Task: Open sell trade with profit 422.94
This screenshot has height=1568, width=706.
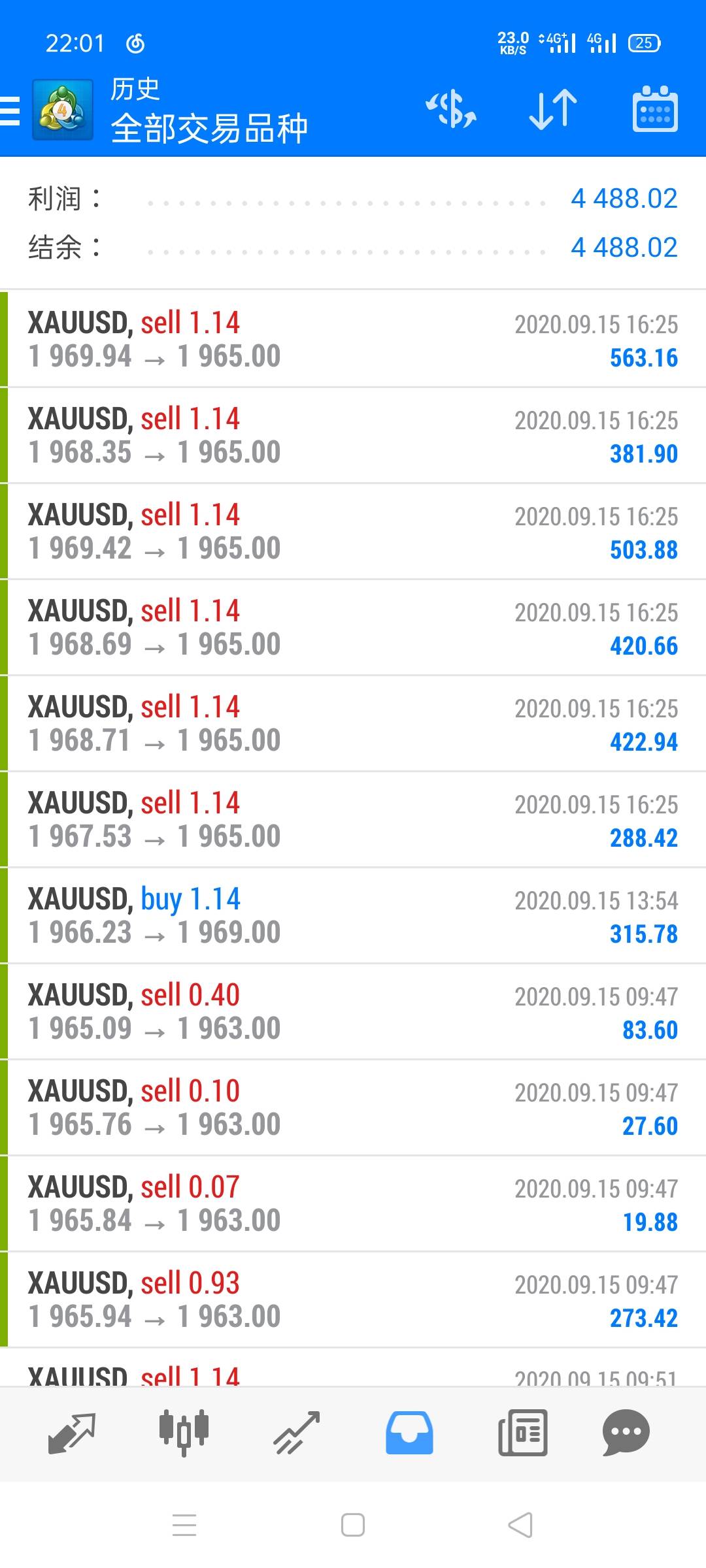Action: [x=353, y=723]
